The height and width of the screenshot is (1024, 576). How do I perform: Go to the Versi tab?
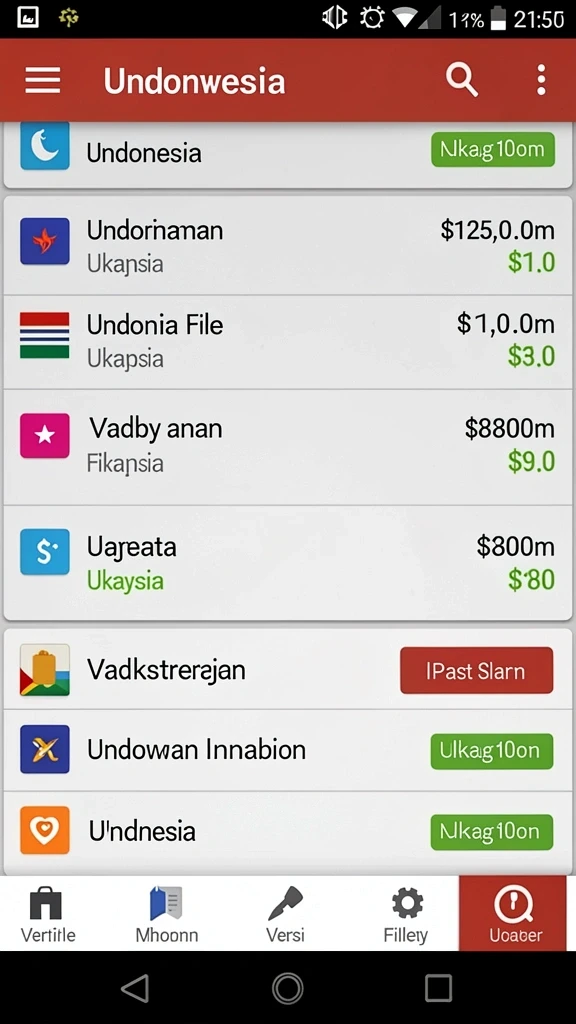pyautogui.click(x=285, y=914)
